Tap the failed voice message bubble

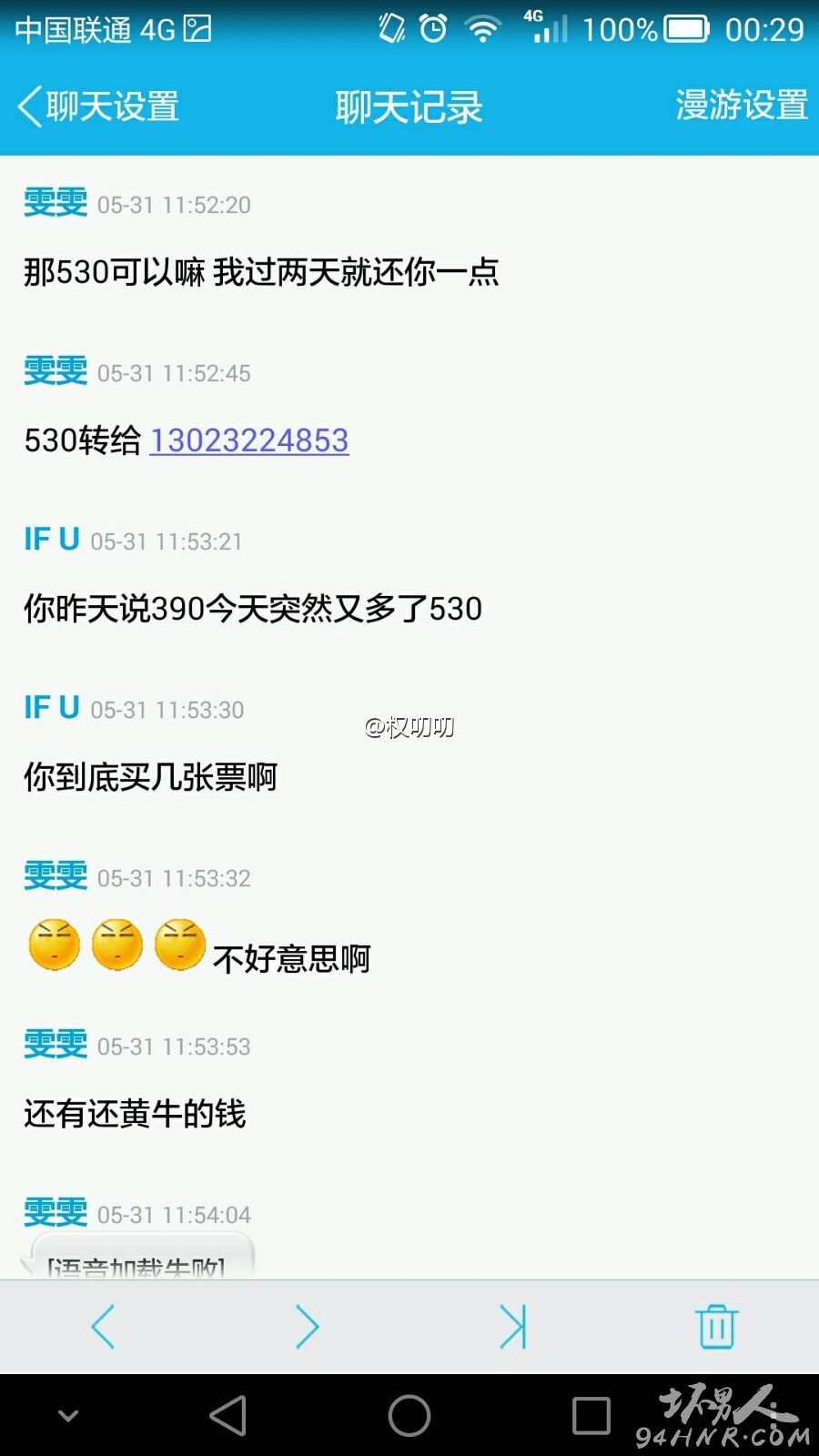[x=136, y=1257]
